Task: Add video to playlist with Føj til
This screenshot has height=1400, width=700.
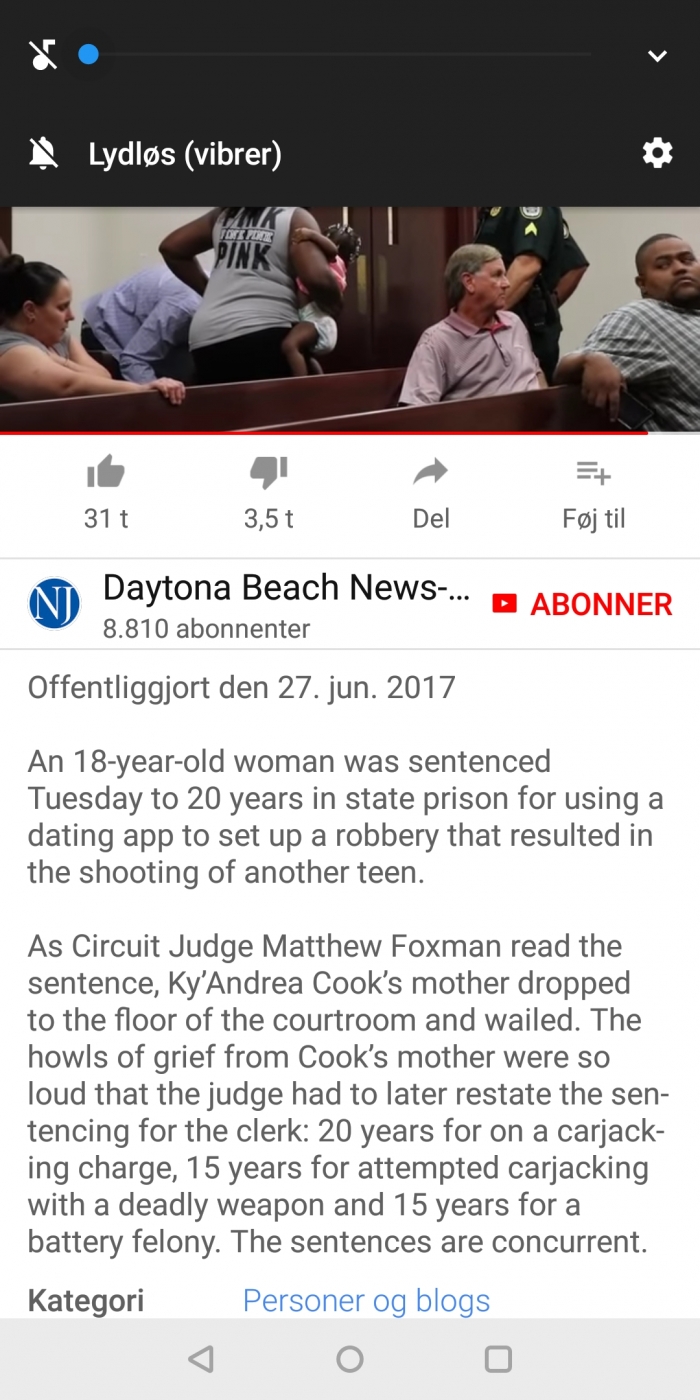Action: [x=594, y=490]
